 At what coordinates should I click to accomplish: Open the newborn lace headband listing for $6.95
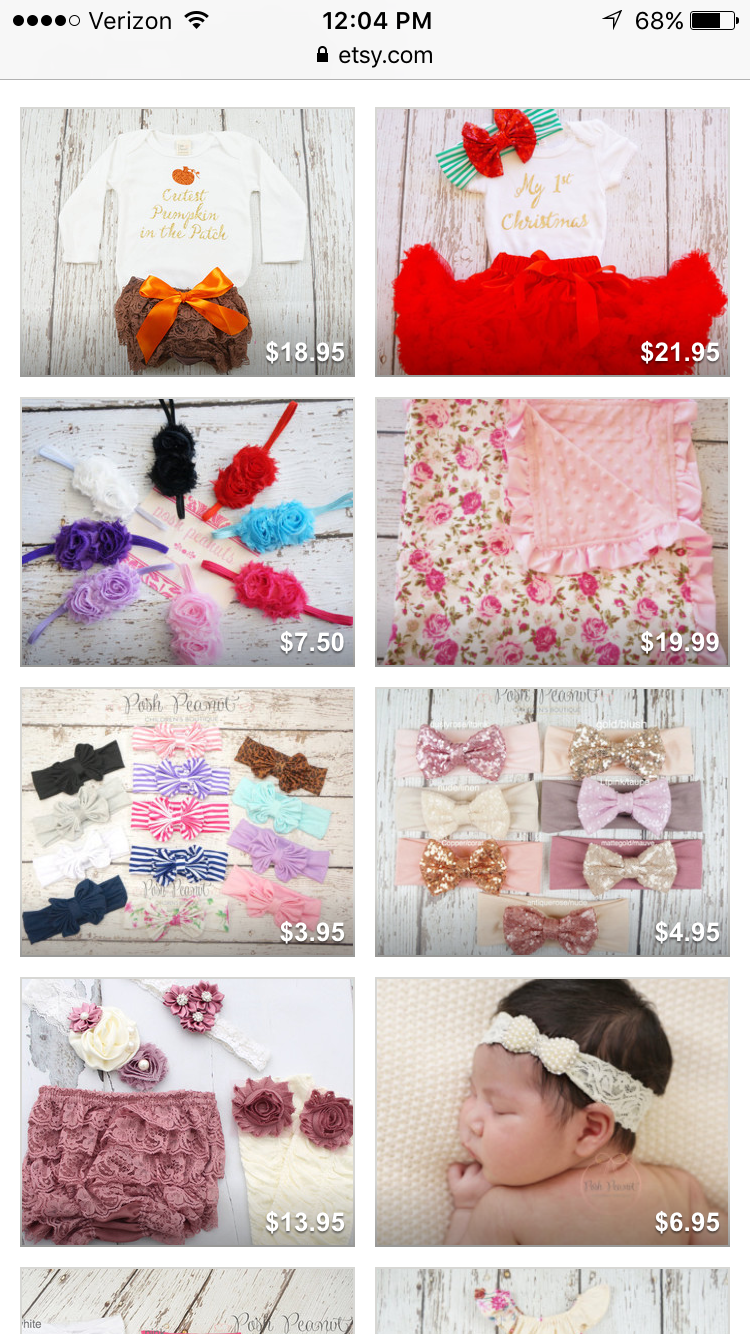coord(552,1112)
